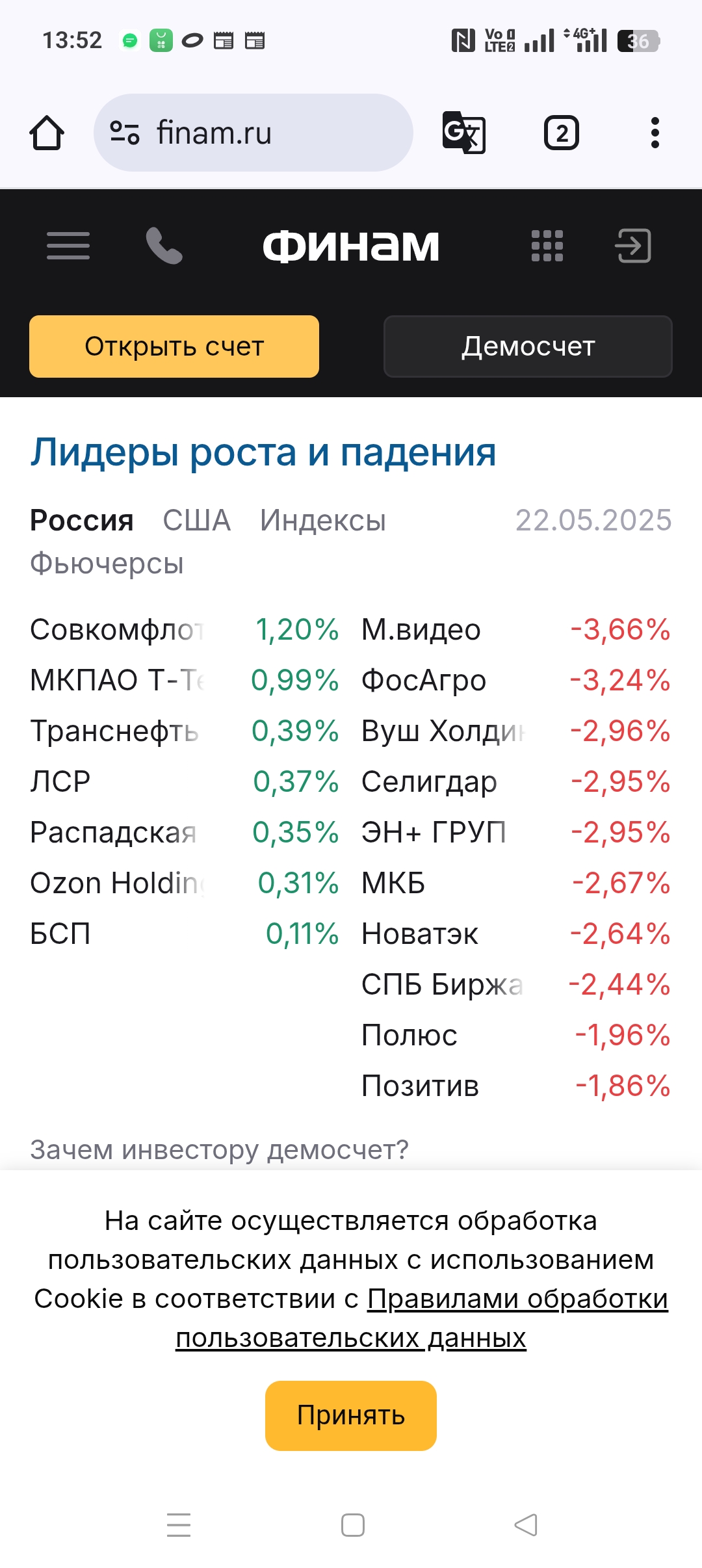Open the М.видео stock row
Image resolution: width=702 pixels, height=1568 pixels.
(421, 630)
